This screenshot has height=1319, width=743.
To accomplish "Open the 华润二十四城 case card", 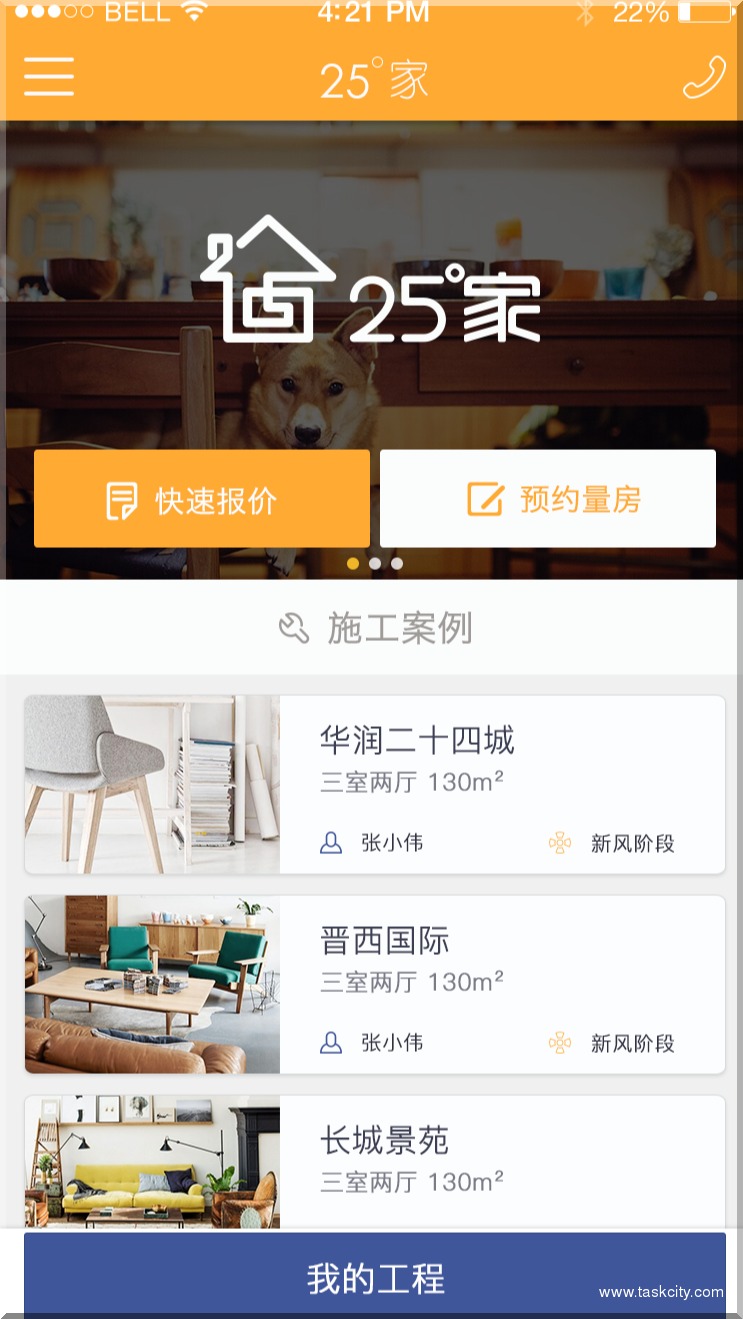I will [374, 784].
